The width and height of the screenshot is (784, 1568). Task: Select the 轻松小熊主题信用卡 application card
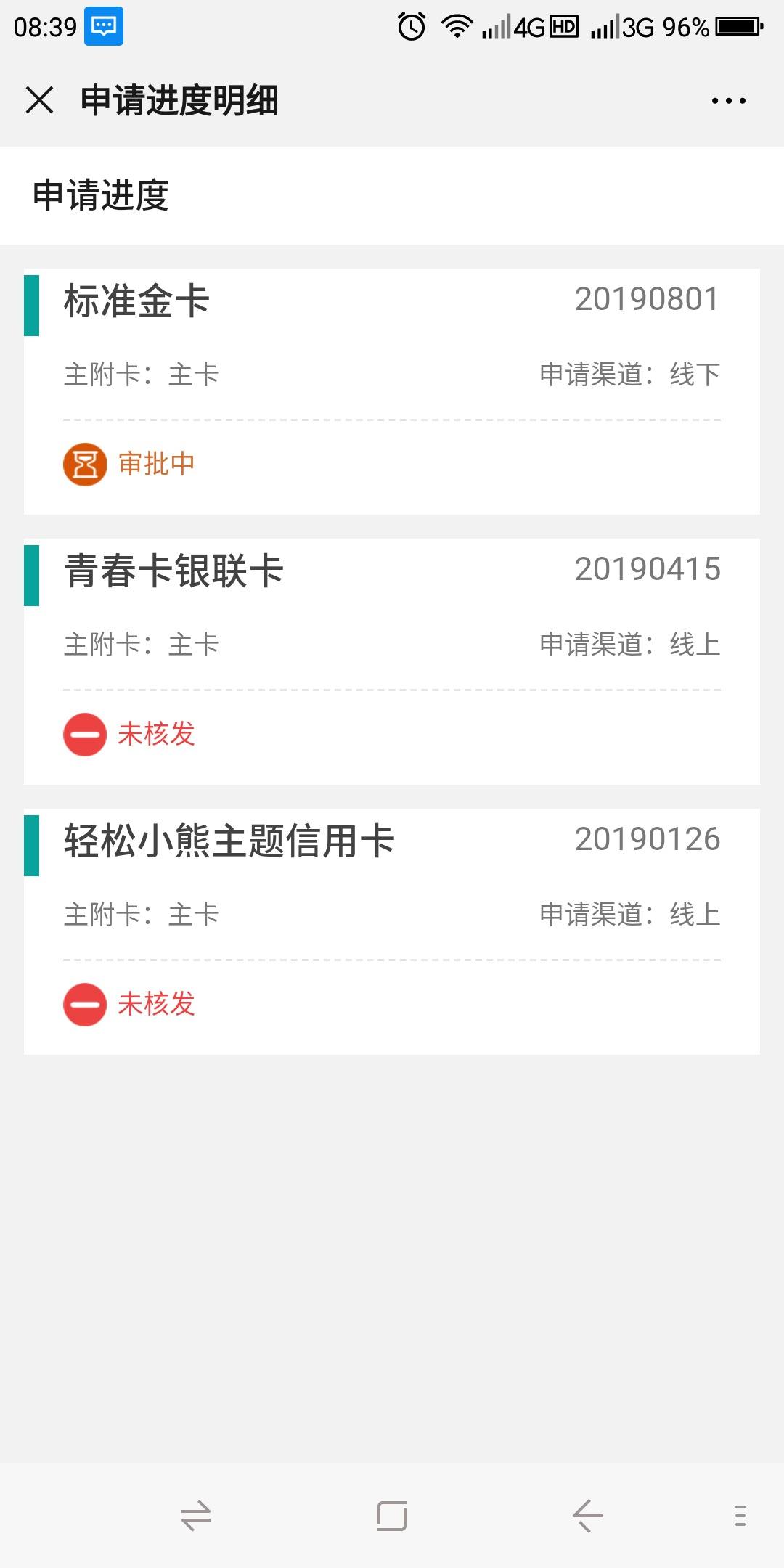392,931
